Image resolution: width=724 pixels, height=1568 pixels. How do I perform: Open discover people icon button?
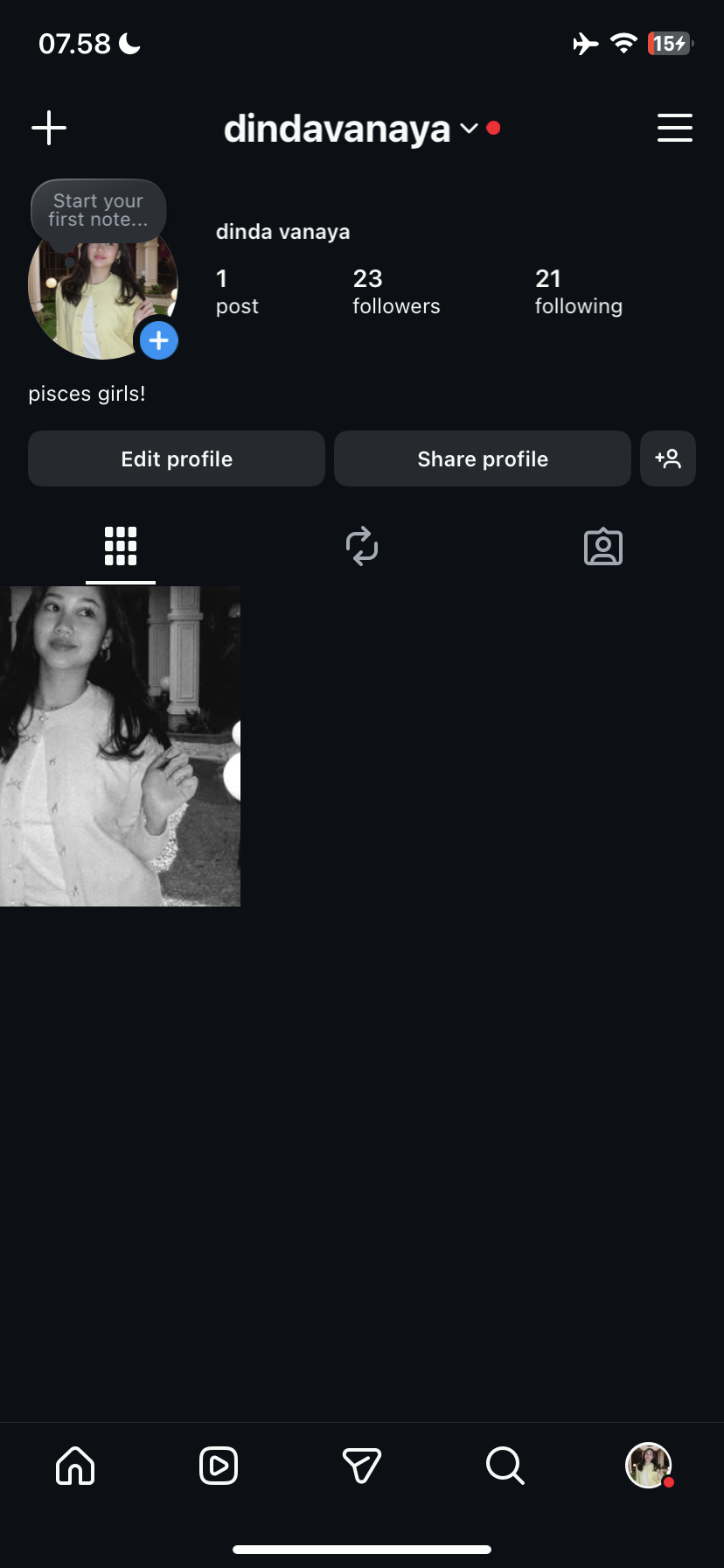(x=668, y=458)
